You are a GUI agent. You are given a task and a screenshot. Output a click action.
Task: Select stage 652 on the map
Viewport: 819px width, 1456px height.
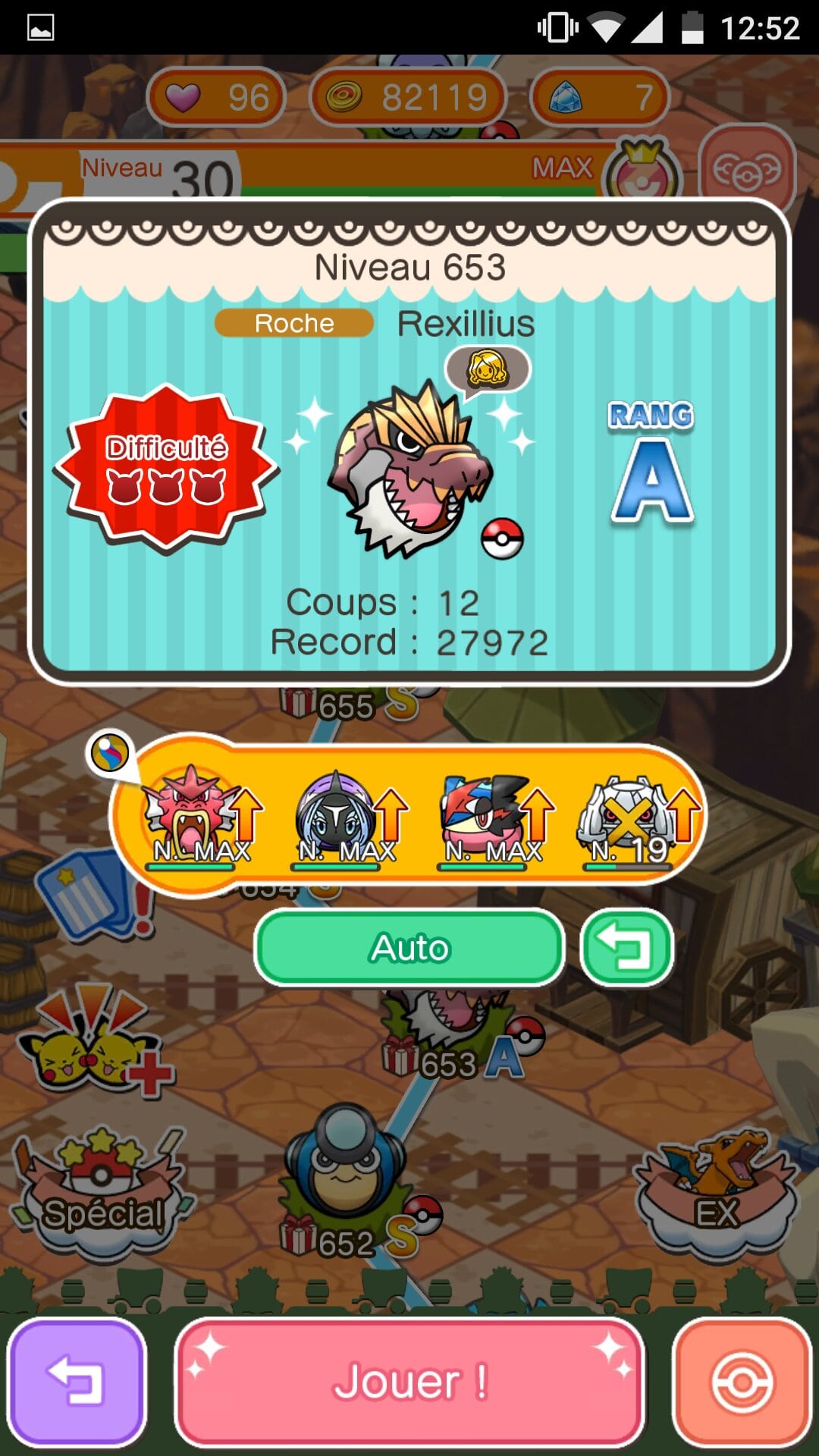tap(345, 1183)
